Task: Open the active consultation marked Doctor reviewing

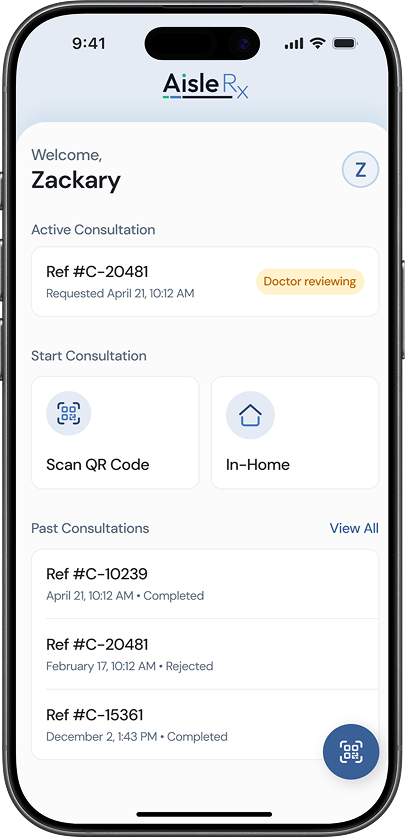Action: [205, 282]
